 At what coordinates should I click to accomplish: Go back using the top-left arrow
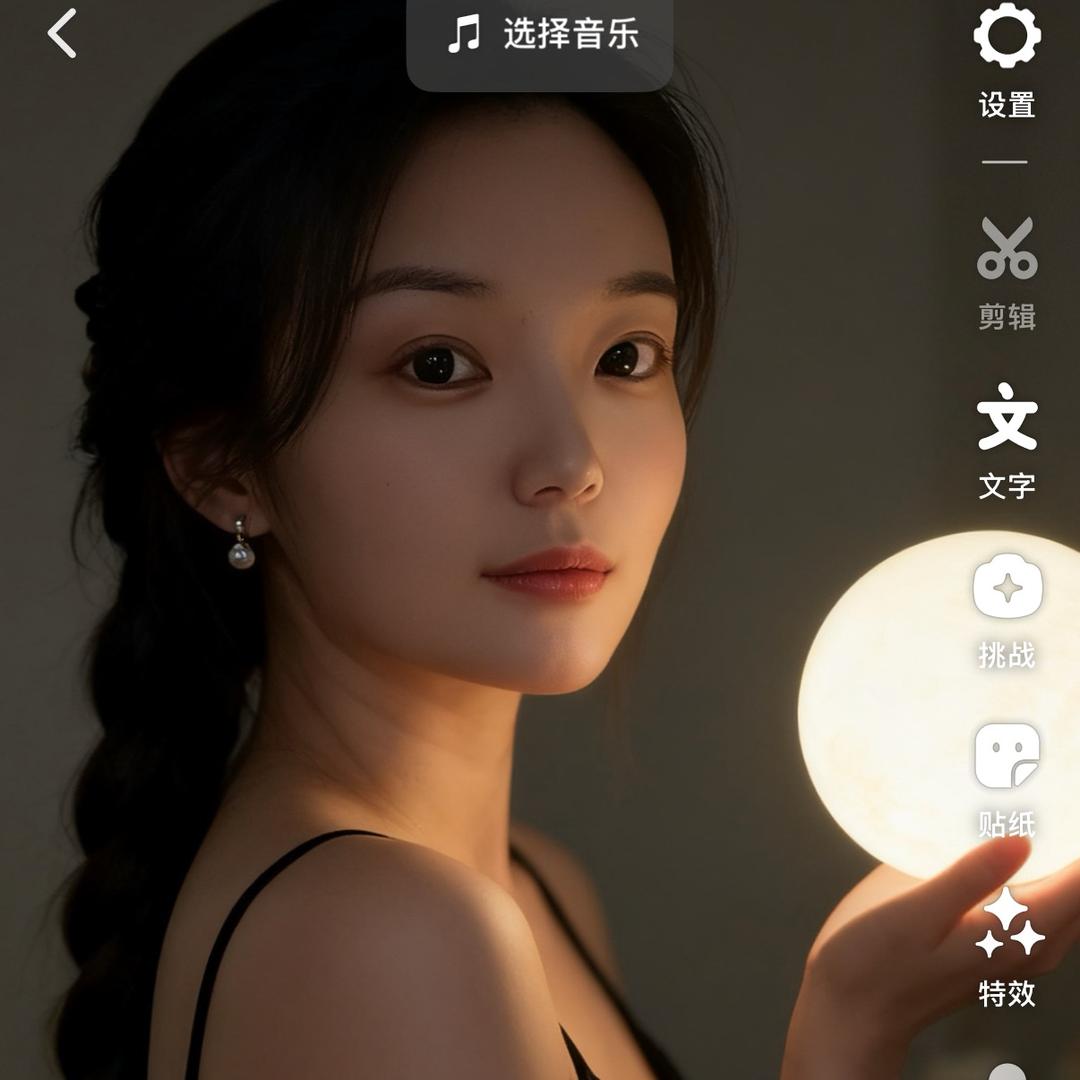click(62, 34)
